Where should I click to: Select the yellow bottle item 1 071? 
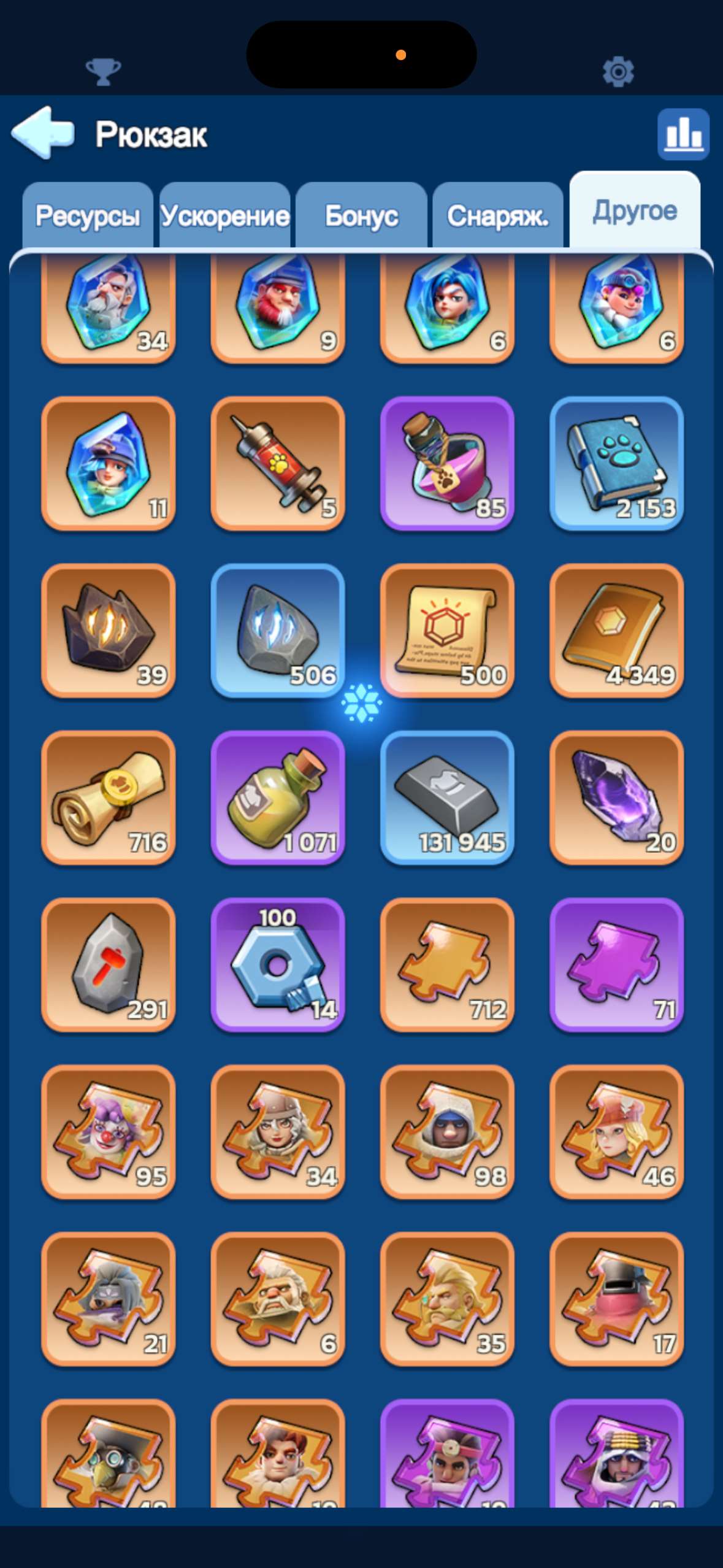coord(278,797)
